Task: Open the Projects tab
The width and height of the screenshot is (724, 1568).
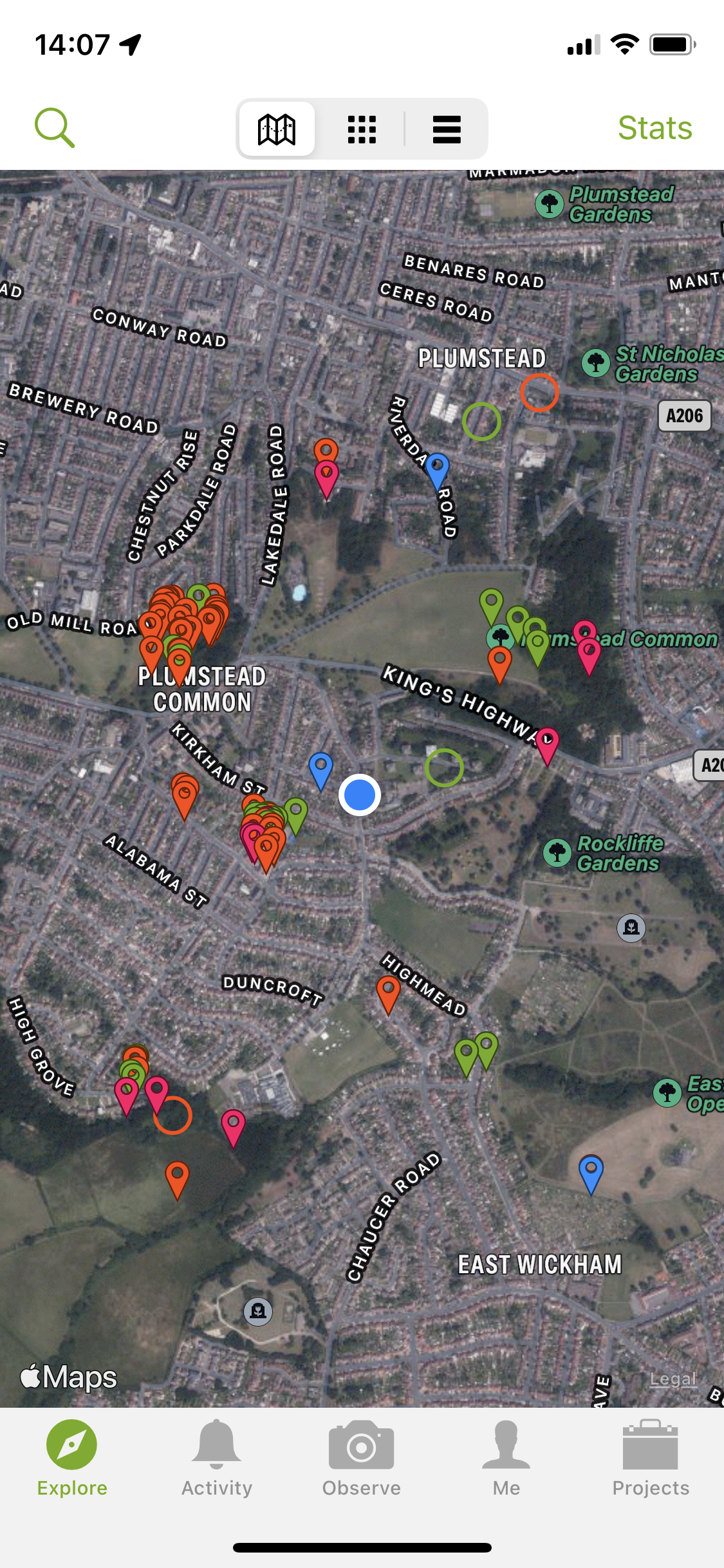Action: 651,1459
